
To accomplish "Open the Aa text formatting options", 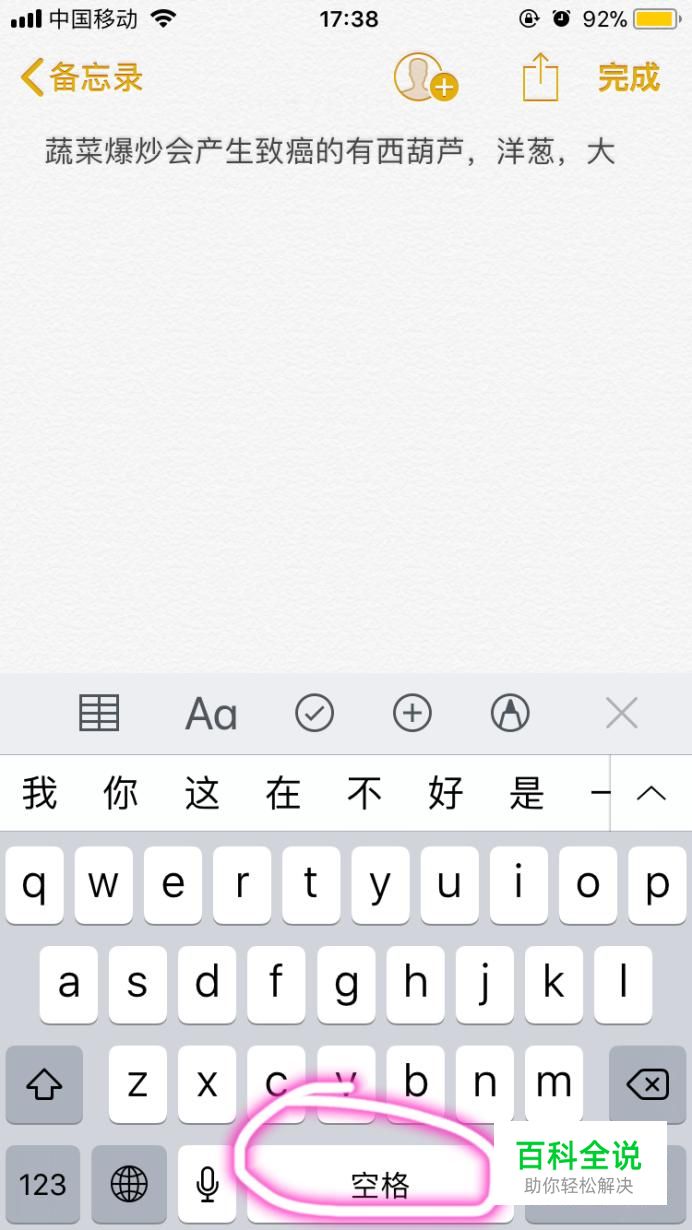I will click(x=211, y=714).
